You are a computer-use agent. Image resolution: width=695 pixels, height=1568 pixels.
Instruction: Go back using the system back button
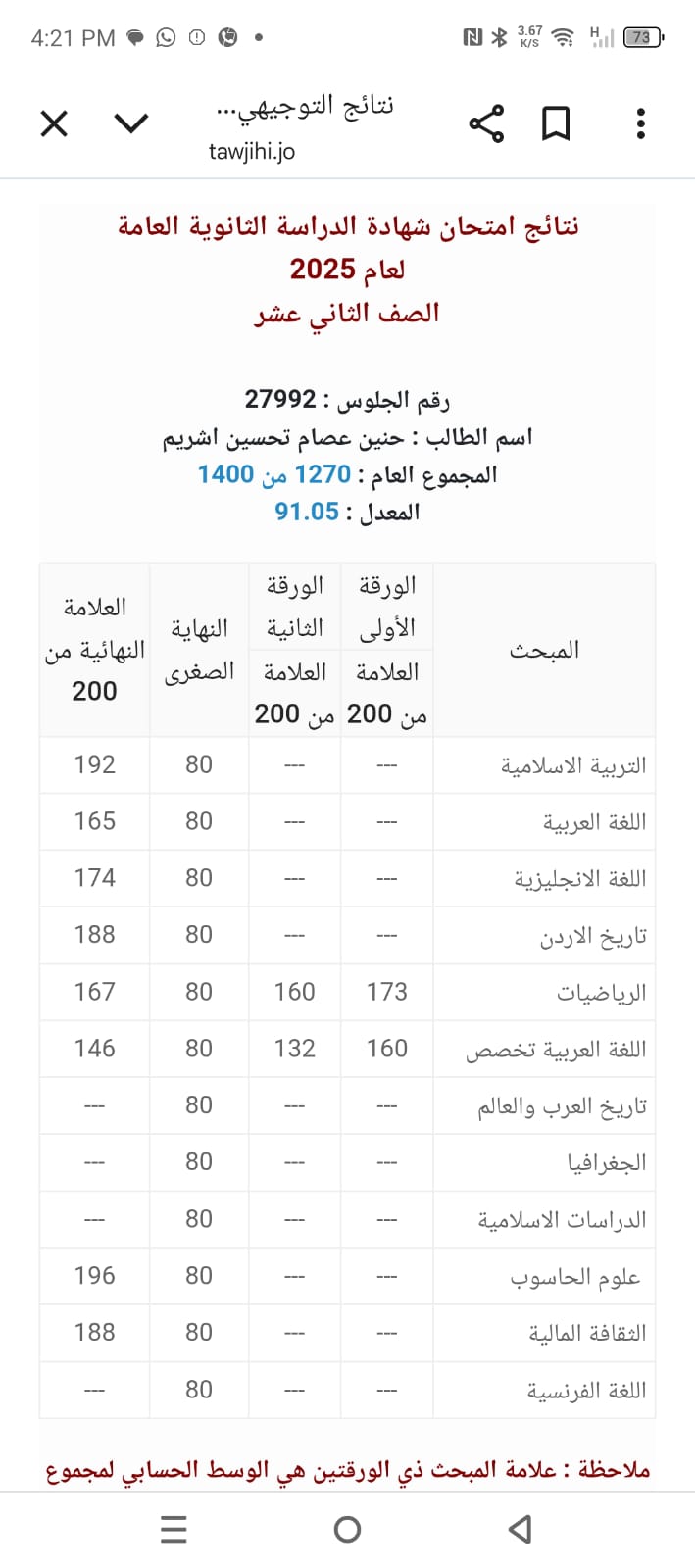coord(521,1529)
